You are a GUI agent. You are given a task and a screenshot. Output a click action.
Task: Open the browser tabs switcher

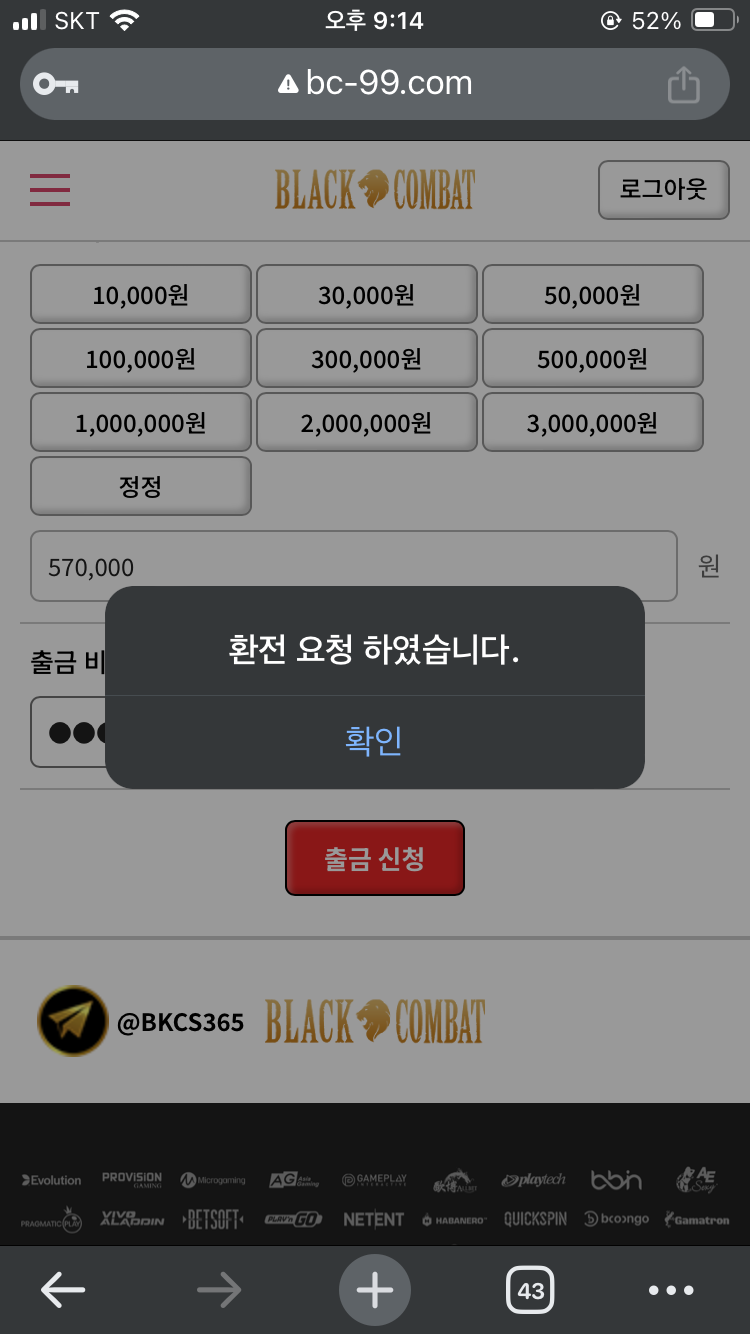(530, 1290)
